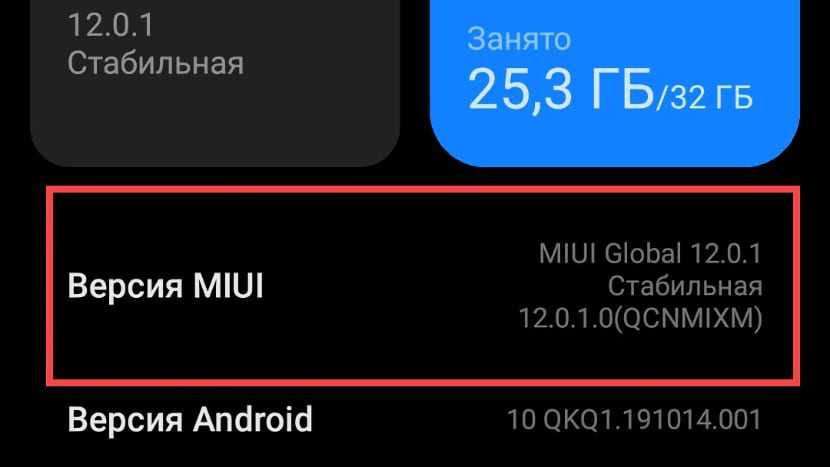Open the Версия MIUI row
Viewport: 830px width, 467px height.
420,287
